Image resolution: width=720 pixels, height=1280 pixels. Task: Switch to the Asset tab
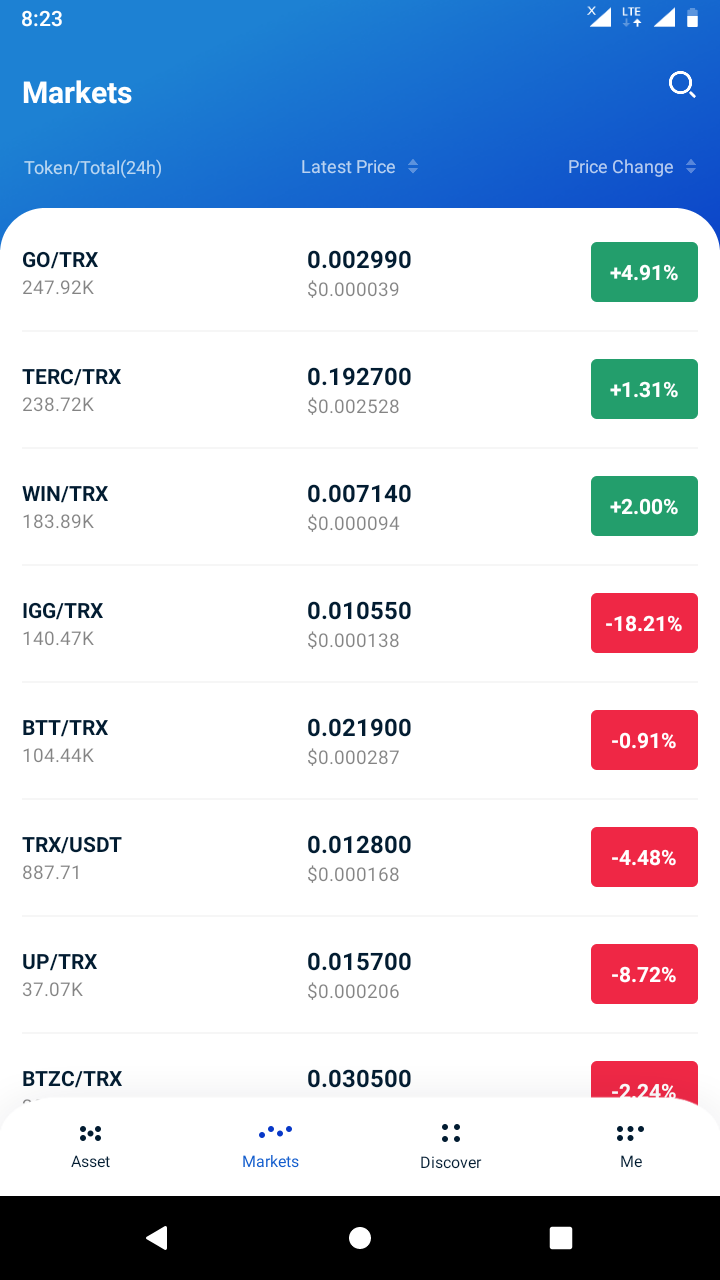(90, 1146)
